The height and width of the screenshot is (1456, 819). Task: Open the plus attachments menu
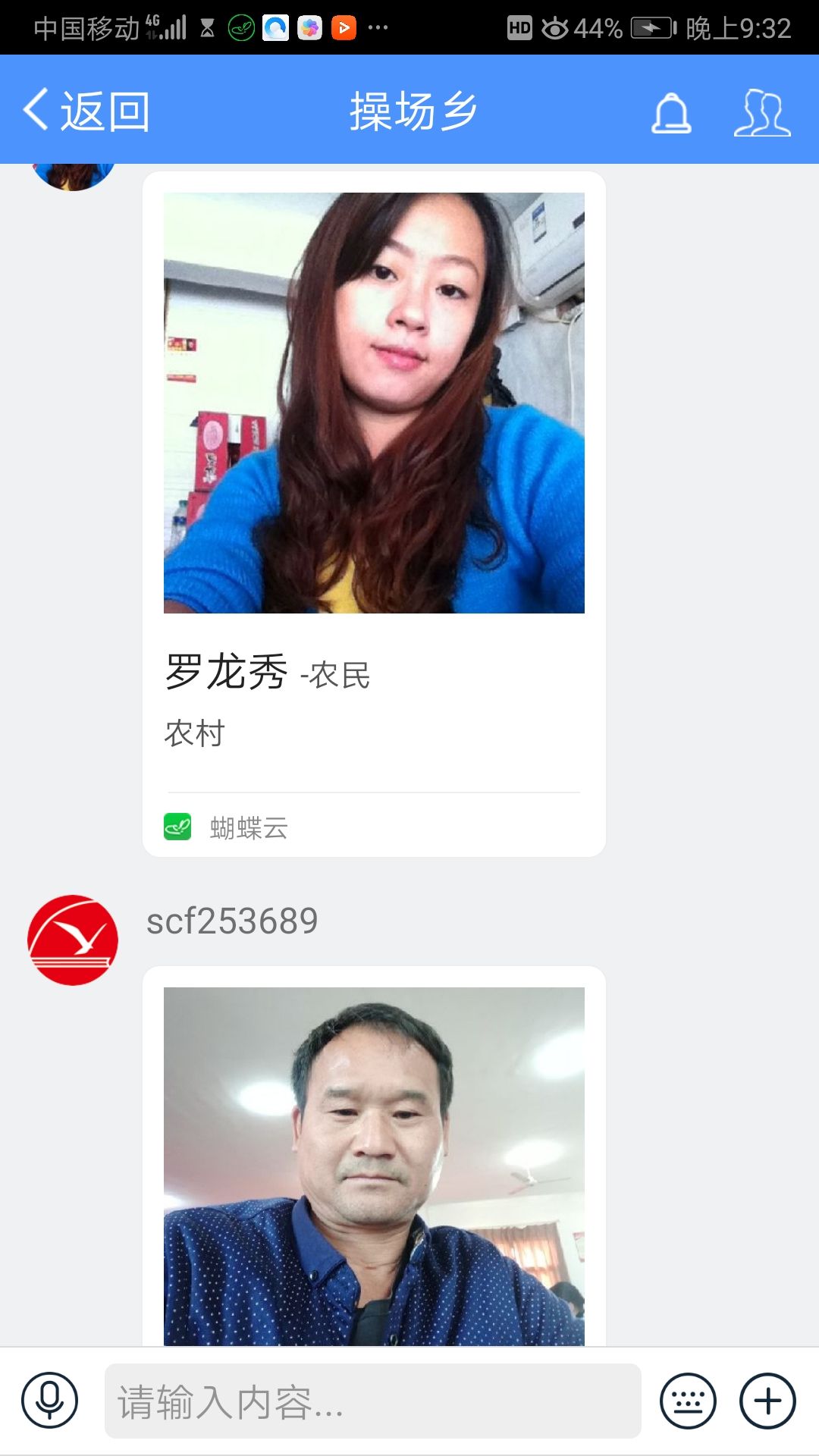[767, 1401]
